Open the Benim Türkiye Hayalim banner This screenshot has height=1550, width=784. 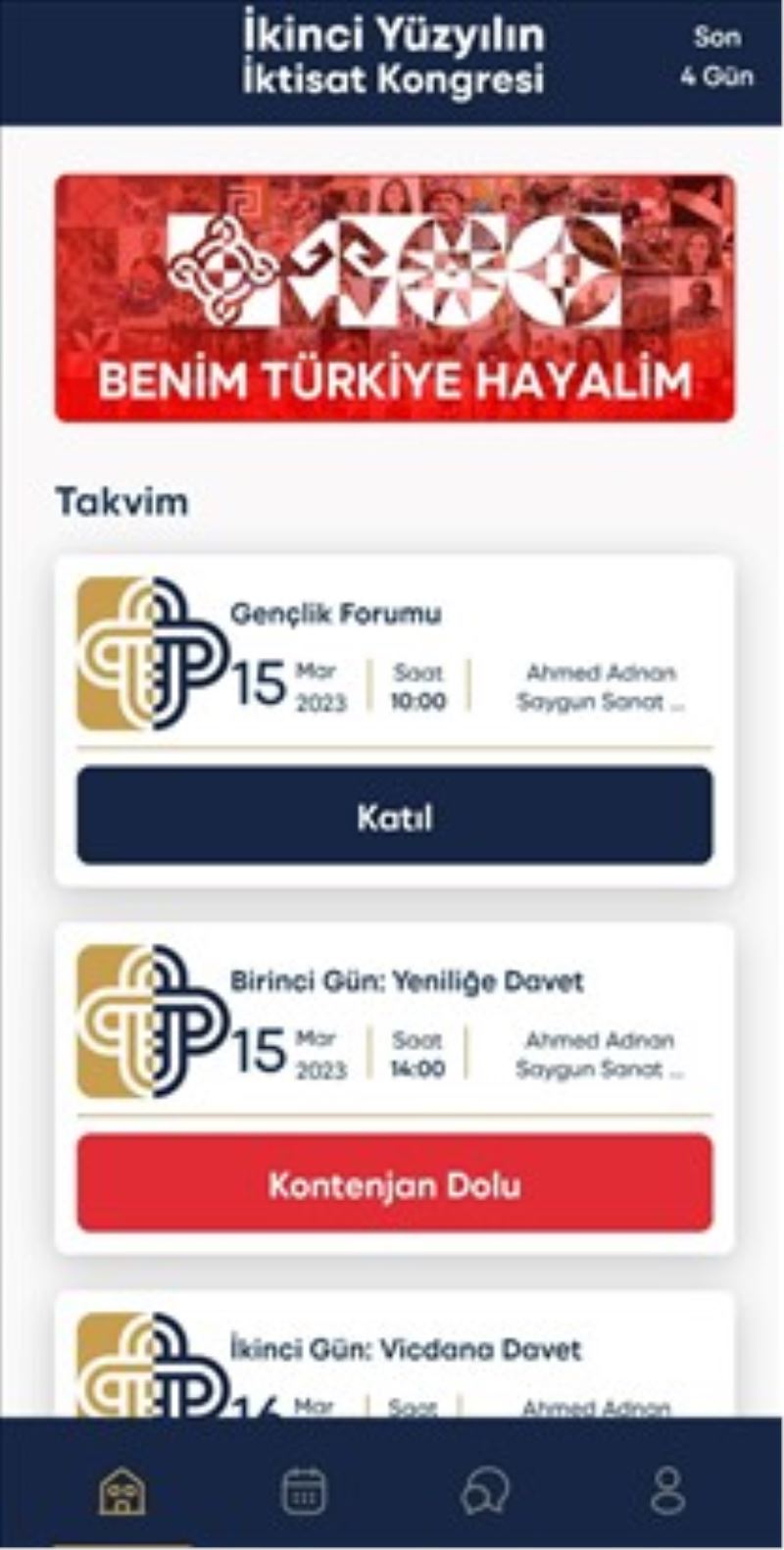tap(394, 298)
